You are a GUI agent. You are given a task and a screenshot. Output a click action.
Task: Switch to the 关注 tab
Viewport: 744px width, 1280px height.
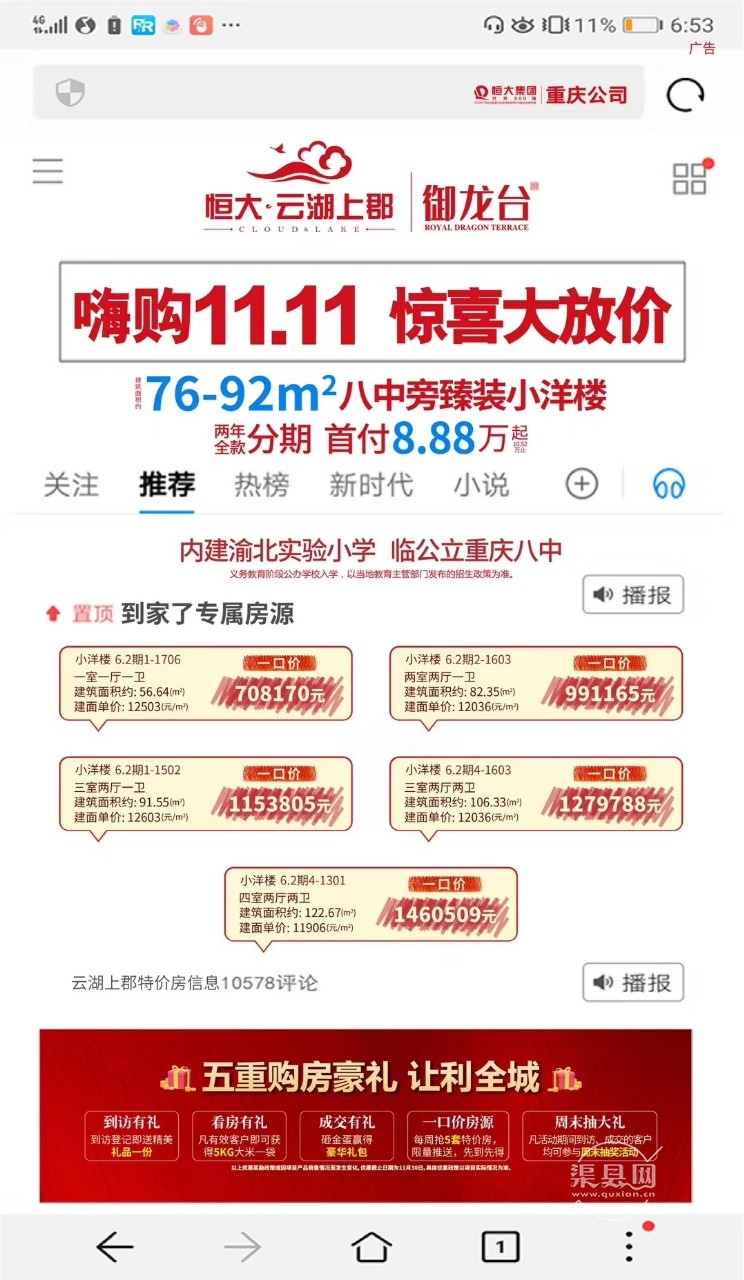[71, 485]
